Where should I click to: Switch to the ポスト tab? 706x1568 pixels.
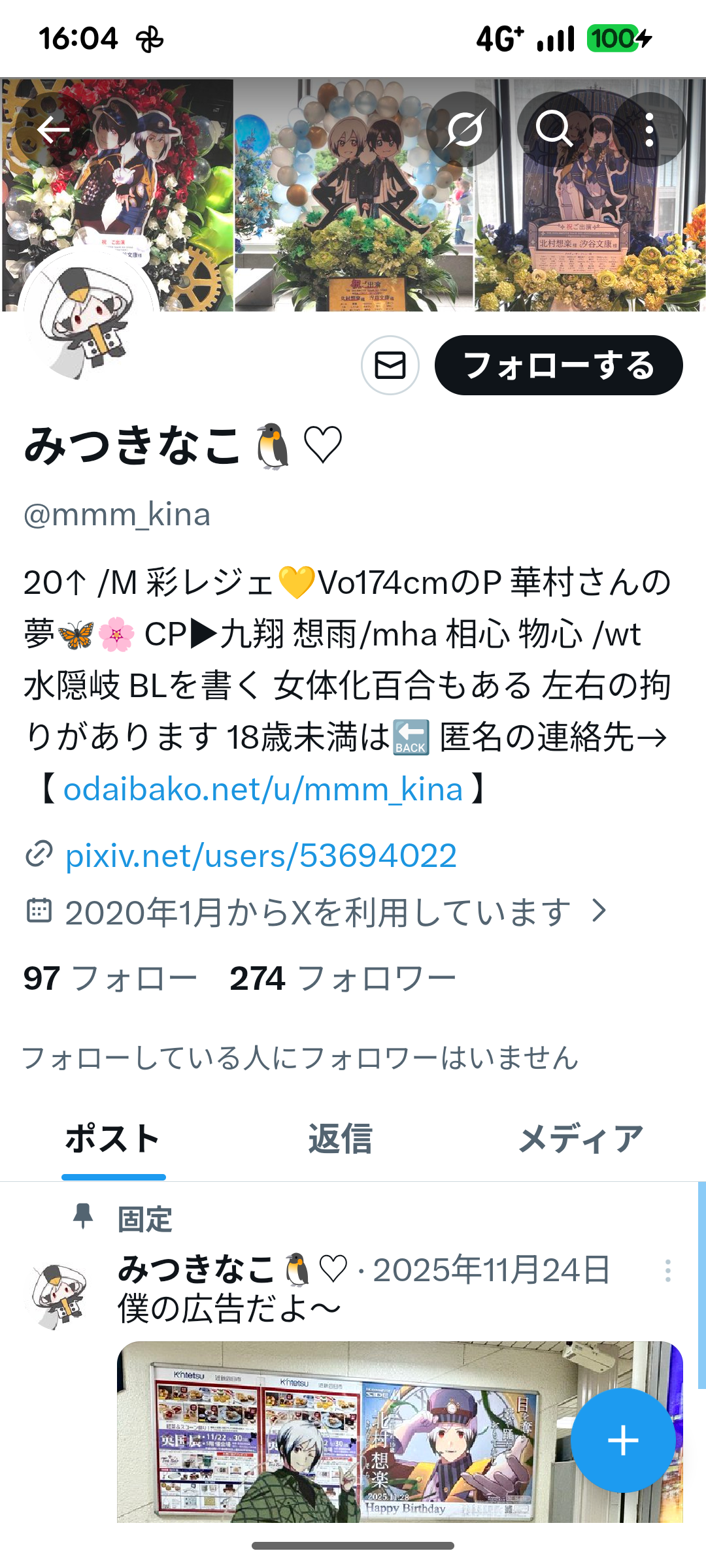(113, 1139)
